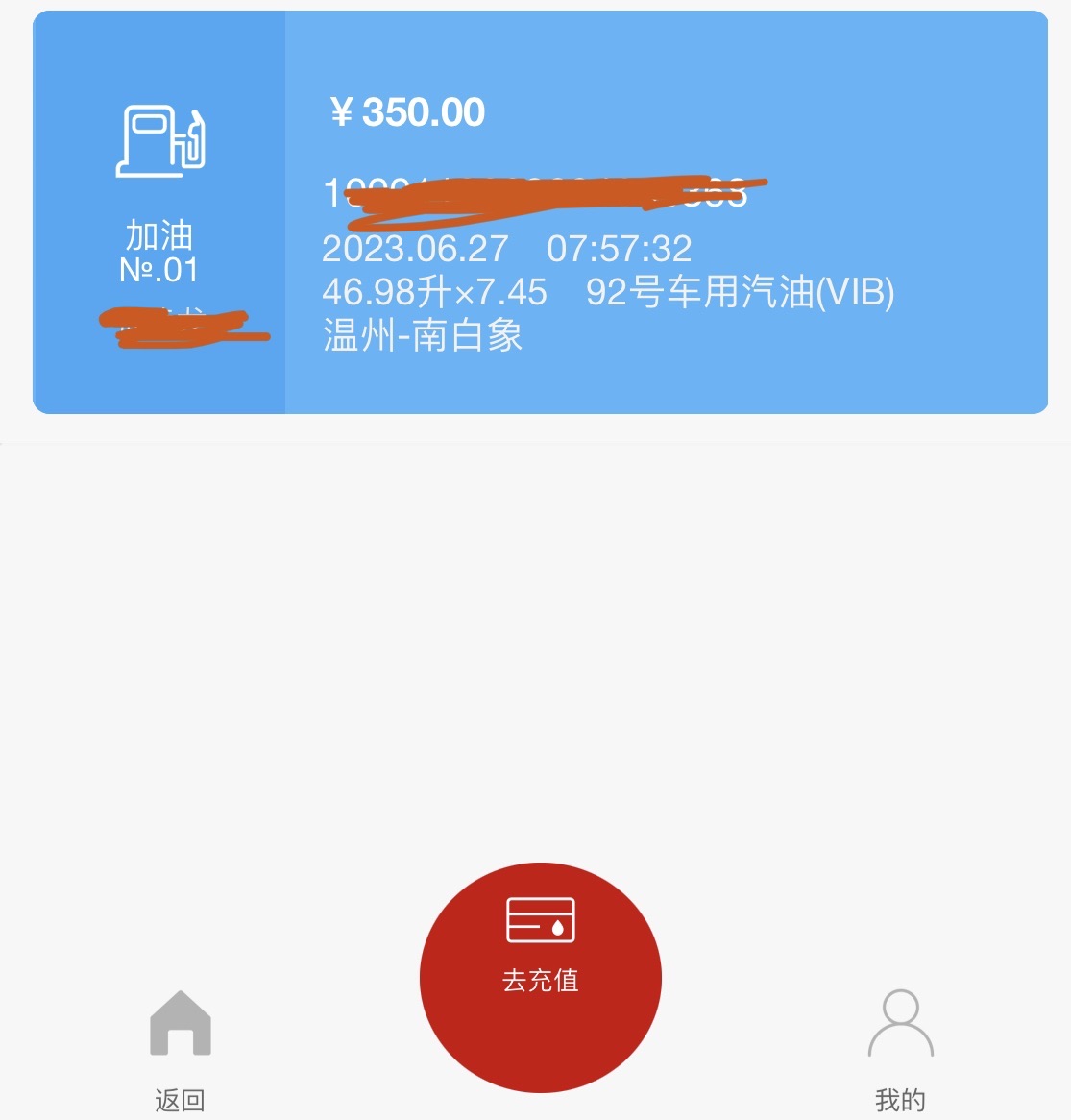Tap the 去充值 recharge button

[x=540, y=976]
